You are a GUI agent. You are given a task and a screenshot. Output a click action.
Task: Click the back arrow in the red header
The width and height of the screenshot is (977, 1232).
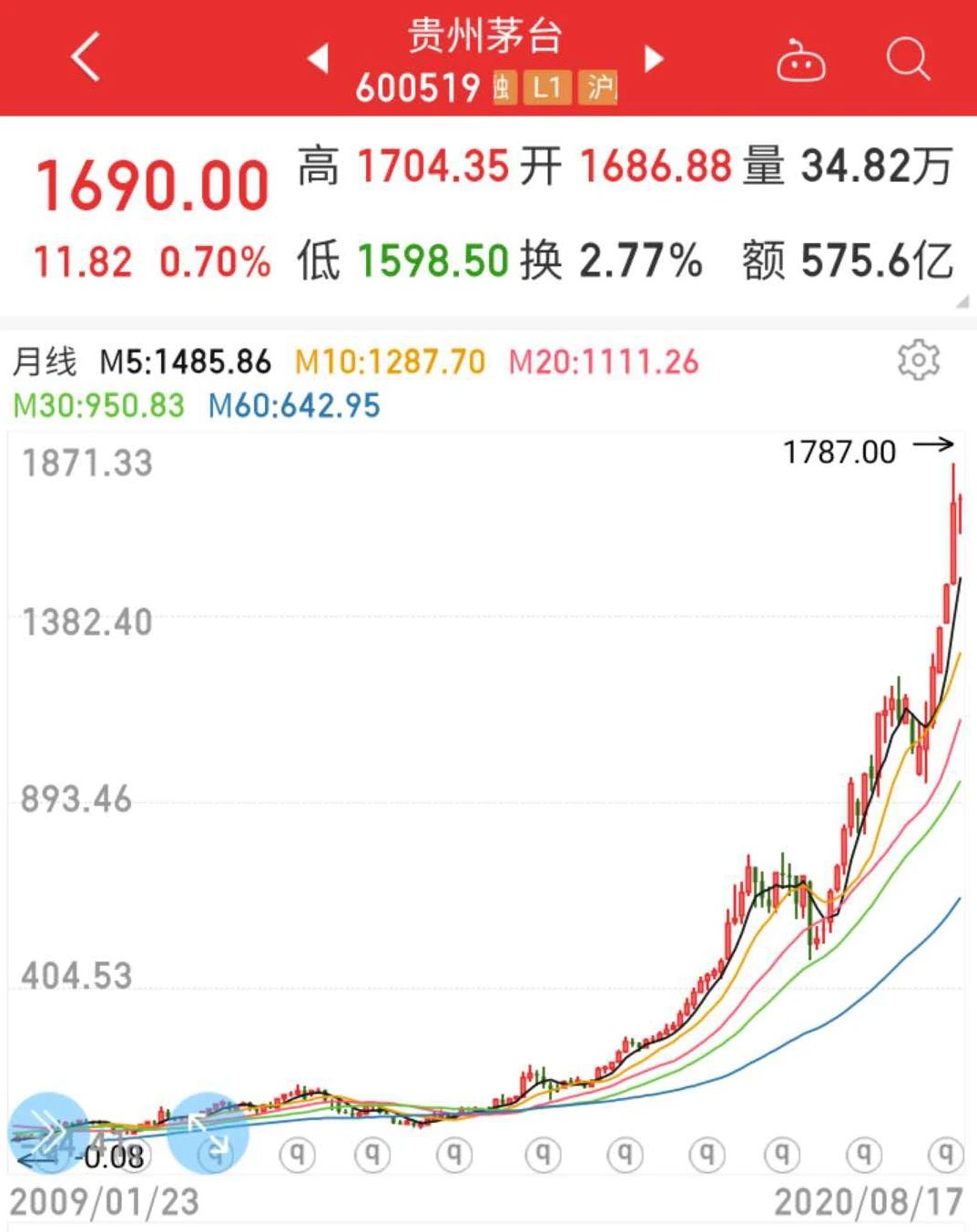pos(84,58)
